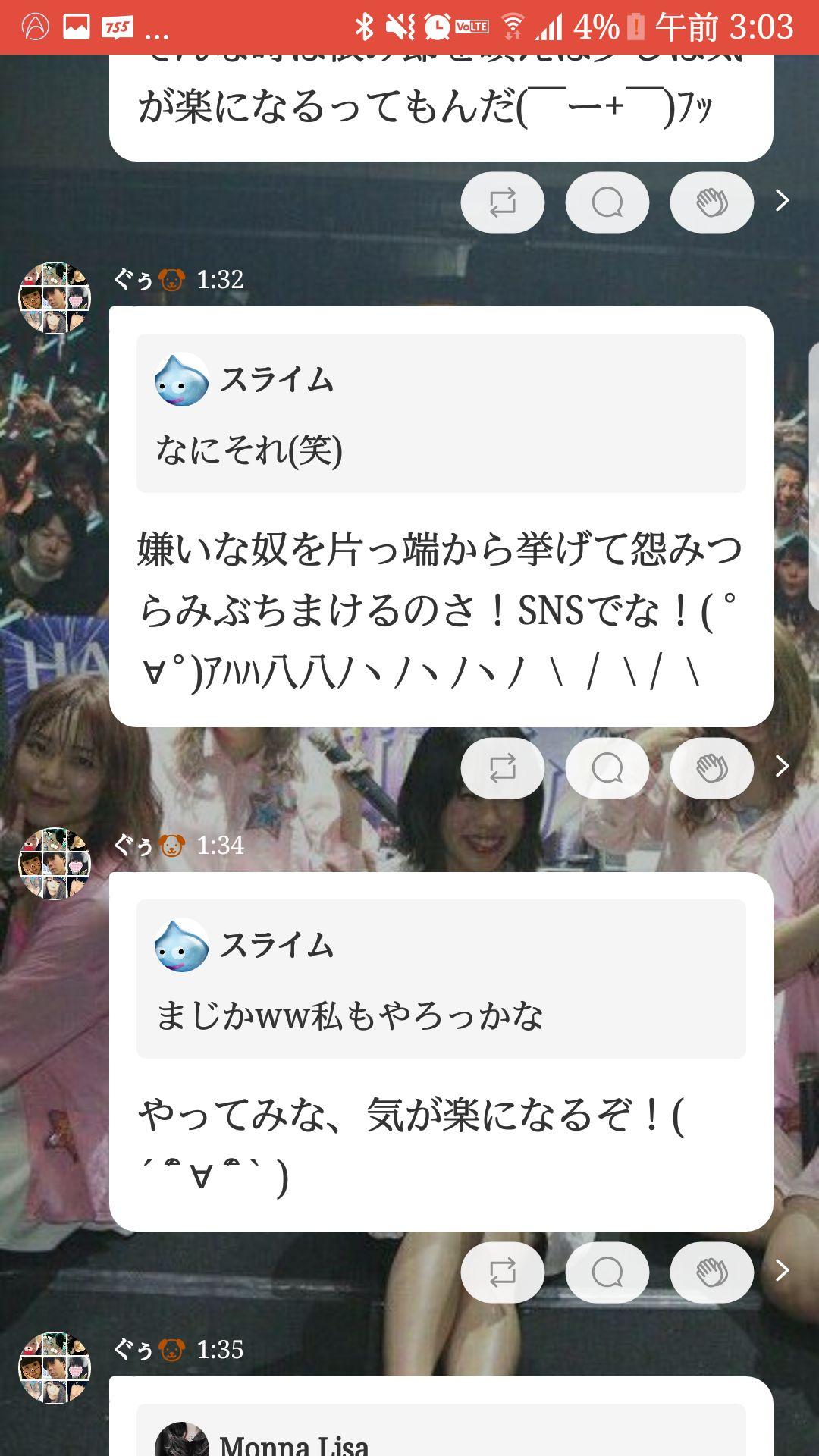Clap for the 1:32 message

coord(711,770)
